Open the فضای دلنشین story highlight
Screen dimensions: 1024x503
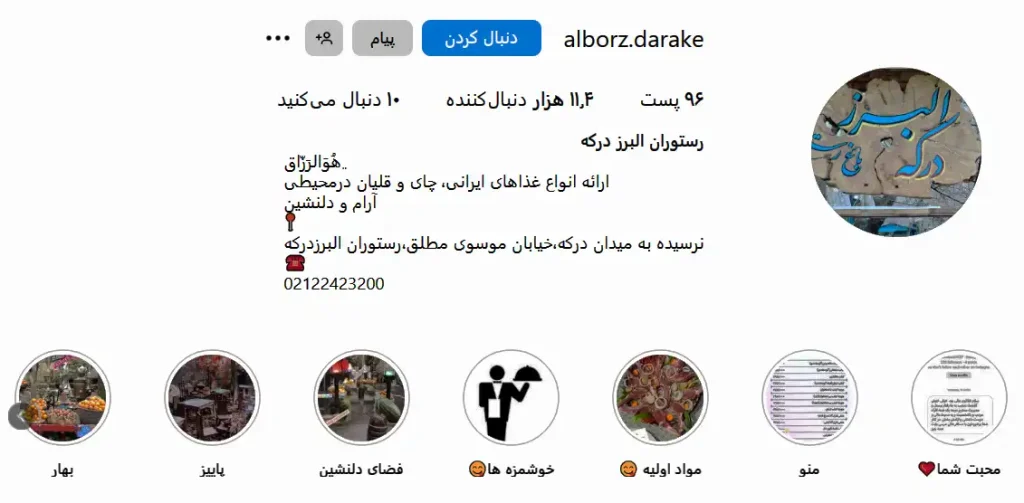pos(361,397)
